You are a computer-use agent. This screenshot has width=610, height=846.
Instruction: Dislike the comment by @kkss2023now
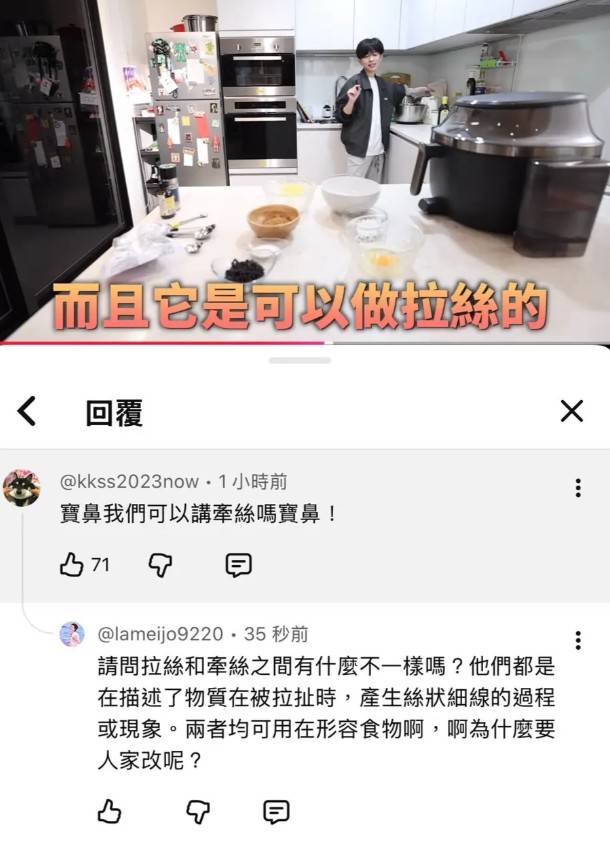point(160,565)
